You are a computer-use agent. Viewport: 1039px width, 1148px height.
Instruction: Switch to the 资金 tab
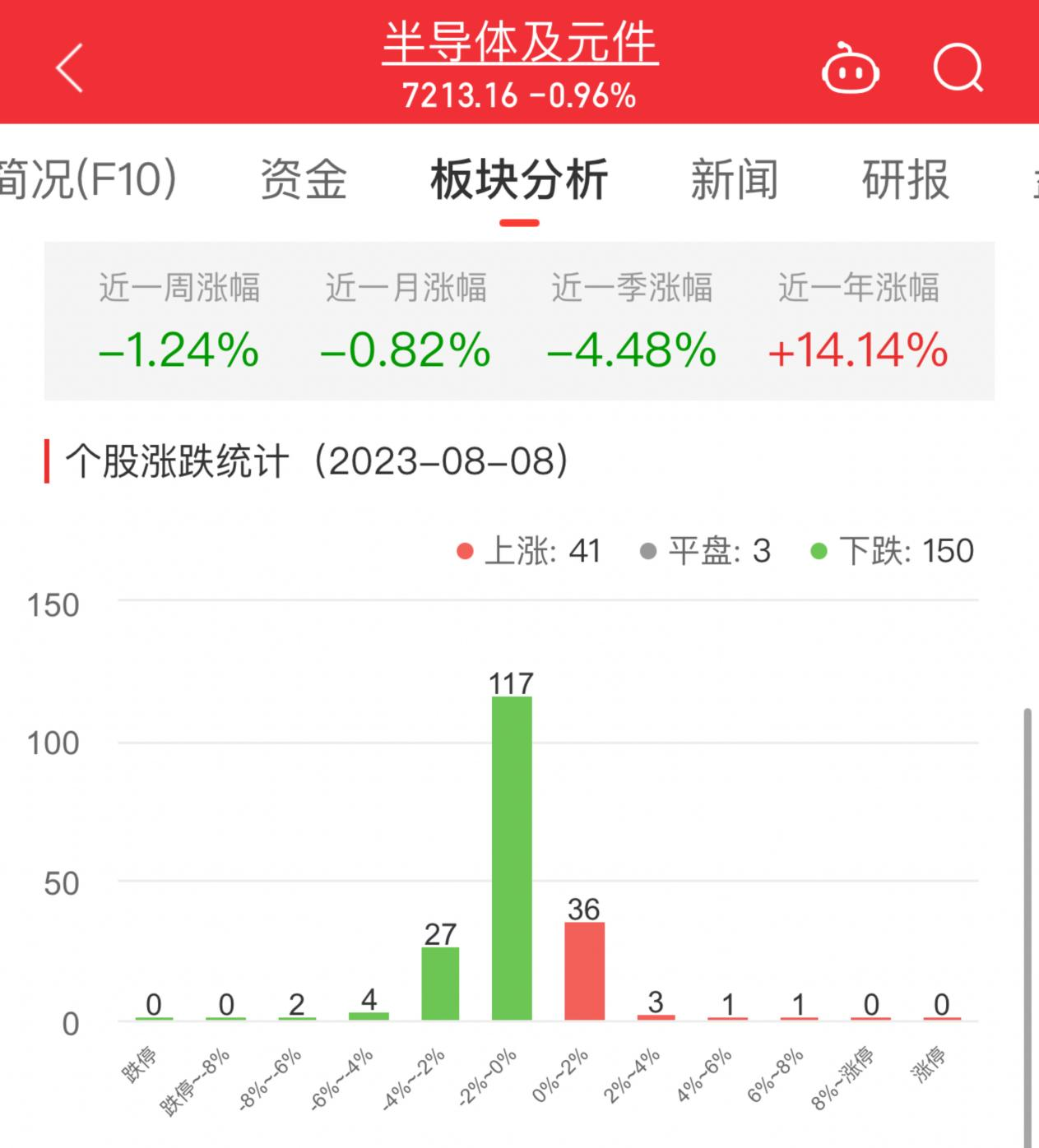click(x=304, y=179)
